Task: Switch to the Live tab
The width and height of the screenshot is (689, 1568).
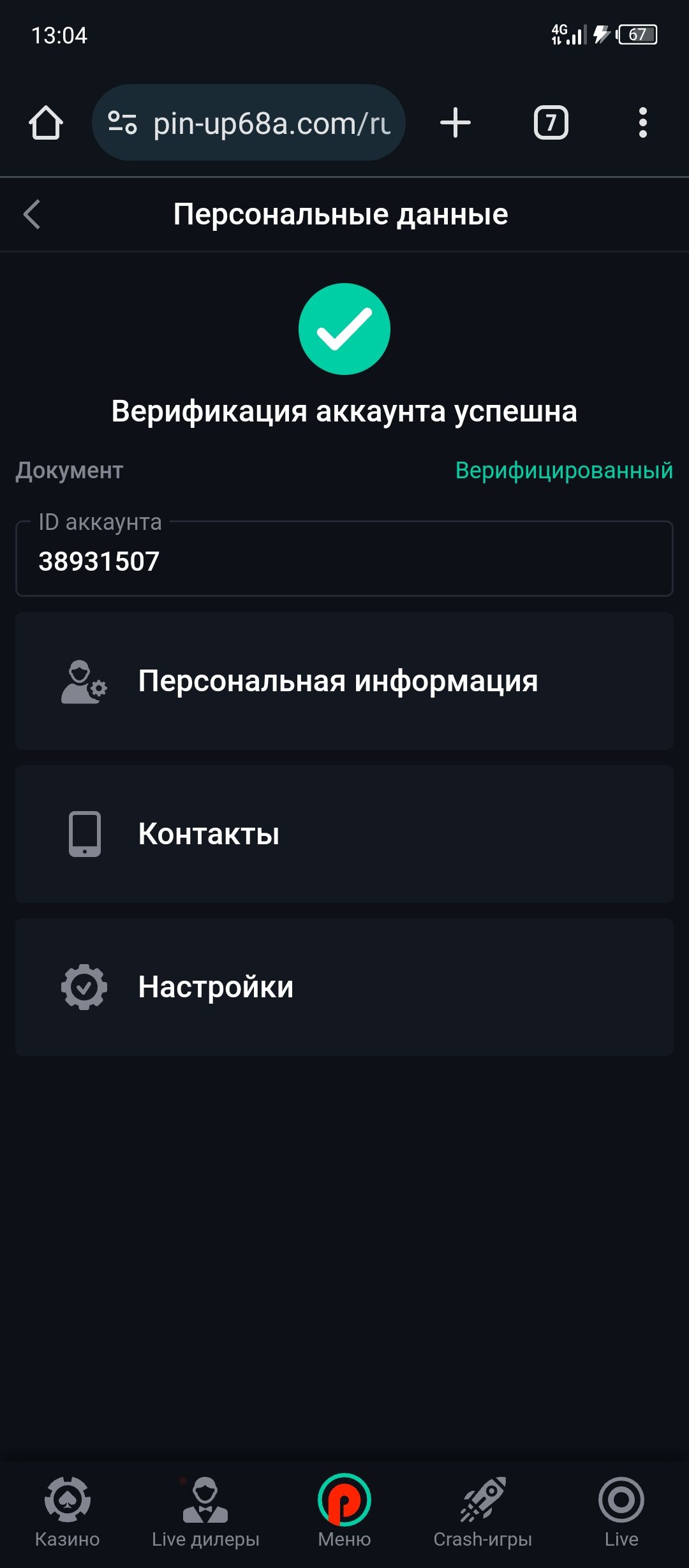Action: point(621,1512)
